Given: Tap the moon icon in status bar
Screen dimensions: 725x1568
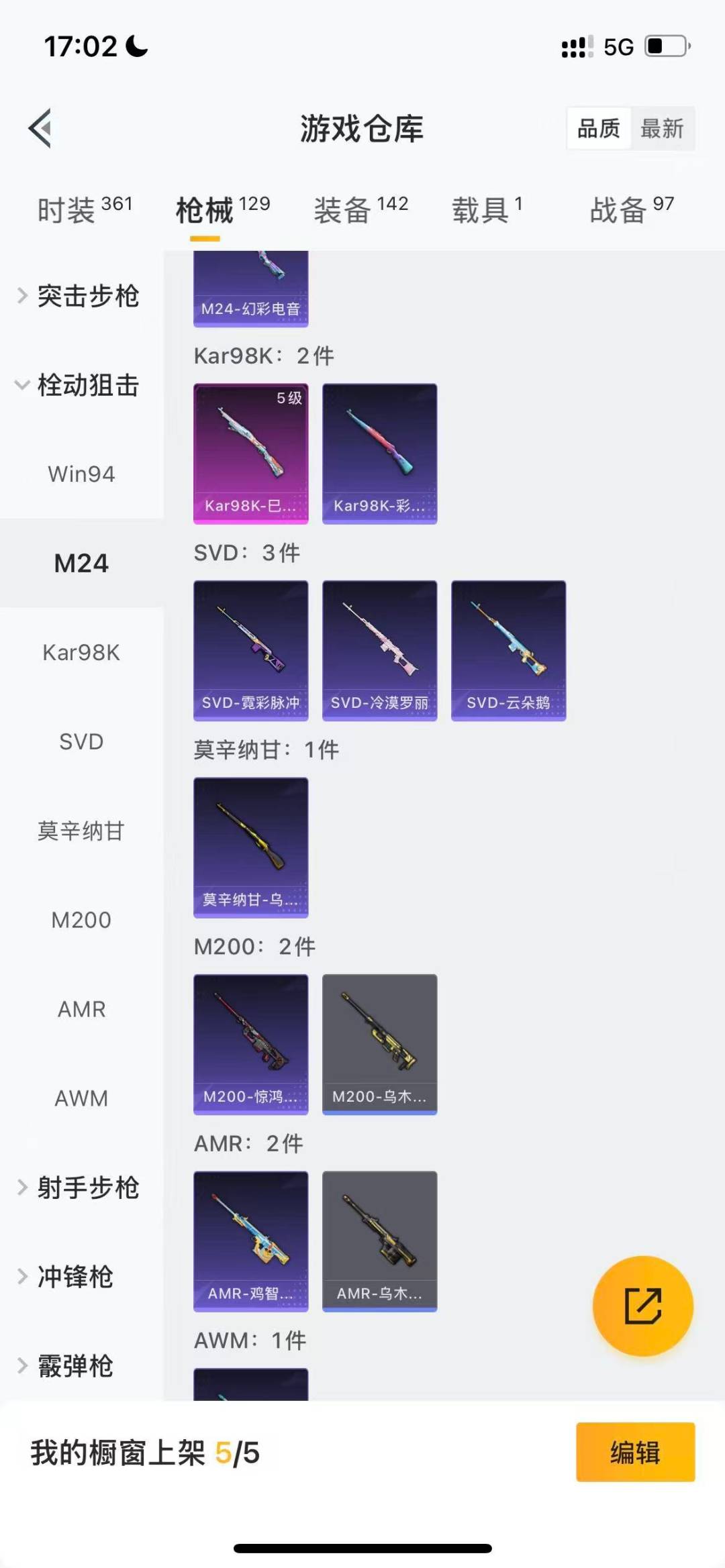Looking at the screenshot, I should point(136,46).
